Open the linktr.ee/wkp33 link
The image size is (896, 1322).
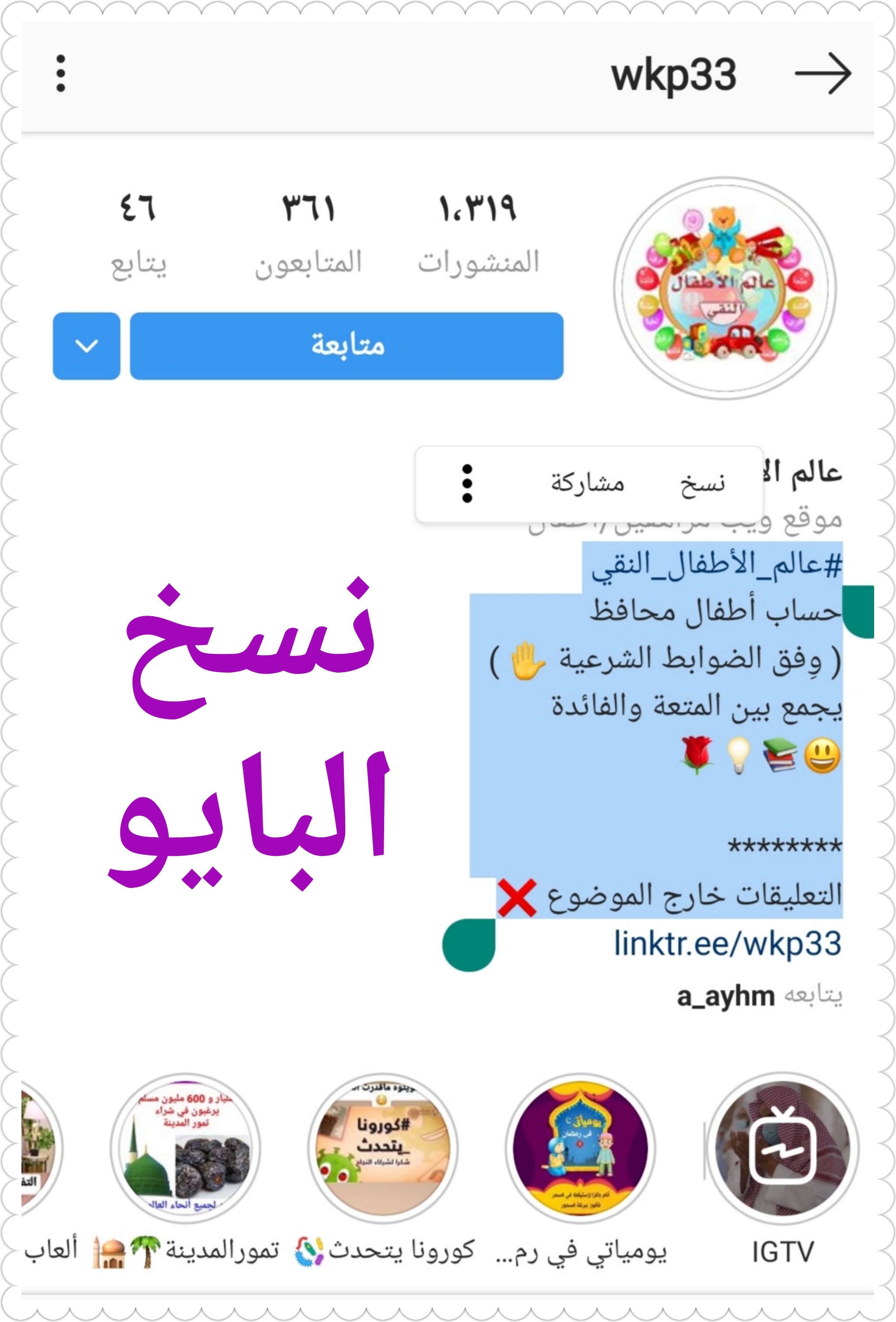tap(727, 943)
